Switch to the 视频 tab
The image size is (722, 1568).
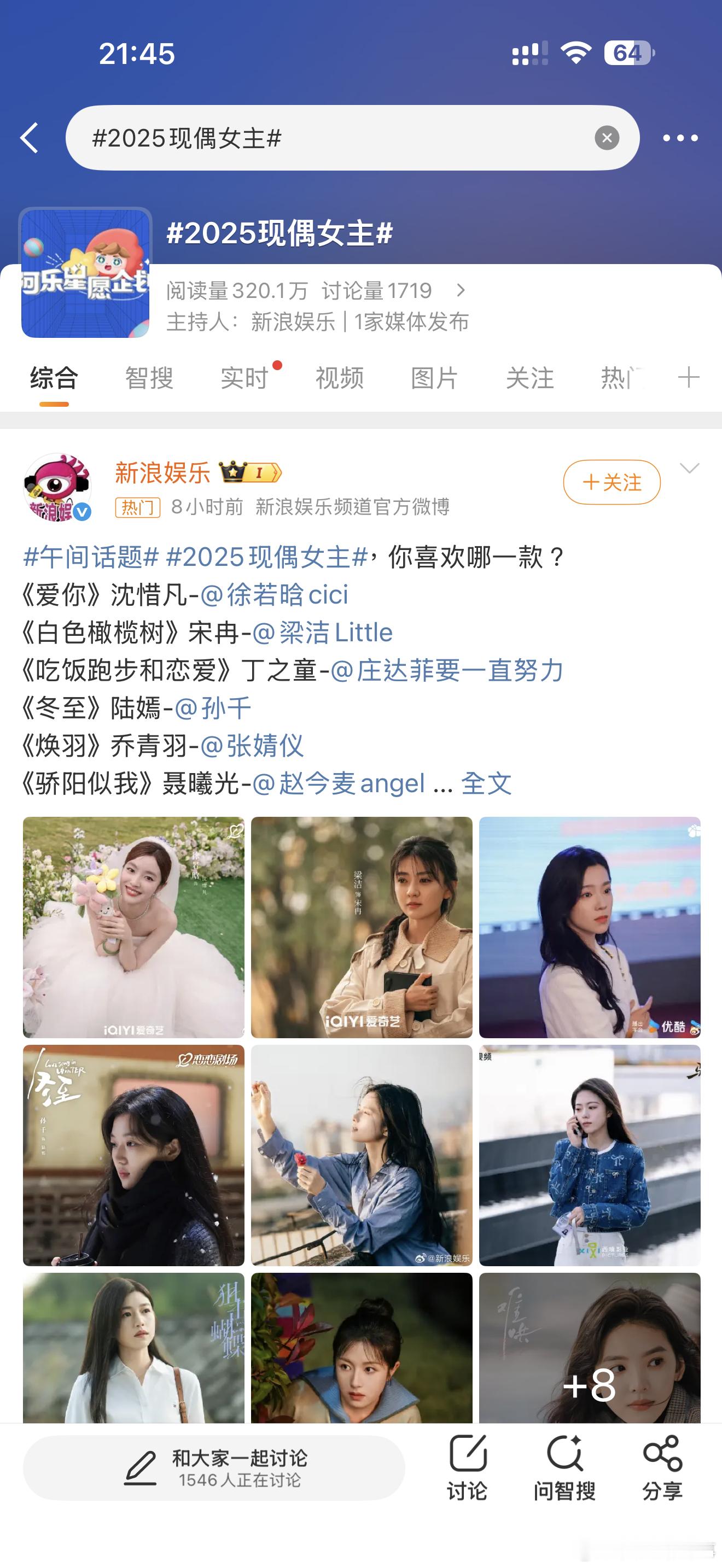click(339, 378)
